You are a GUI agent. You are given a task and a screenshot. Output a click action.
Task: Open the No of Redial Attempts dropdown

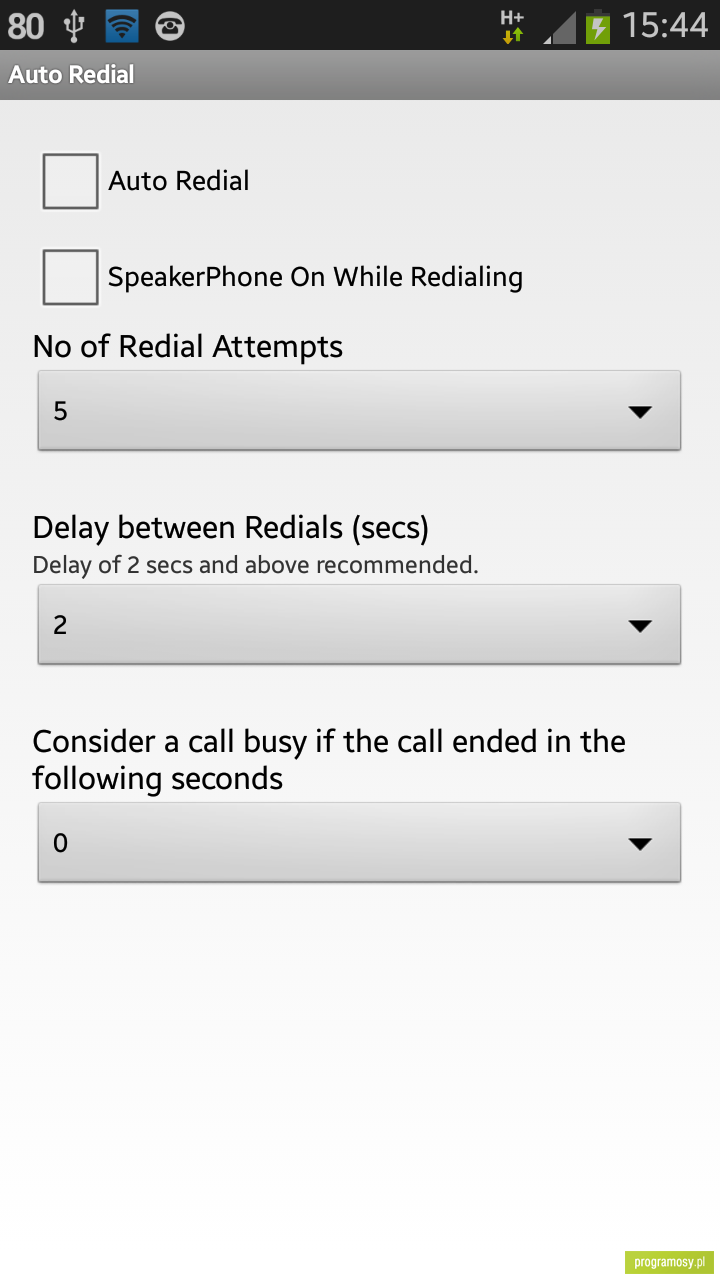(359, 411)
